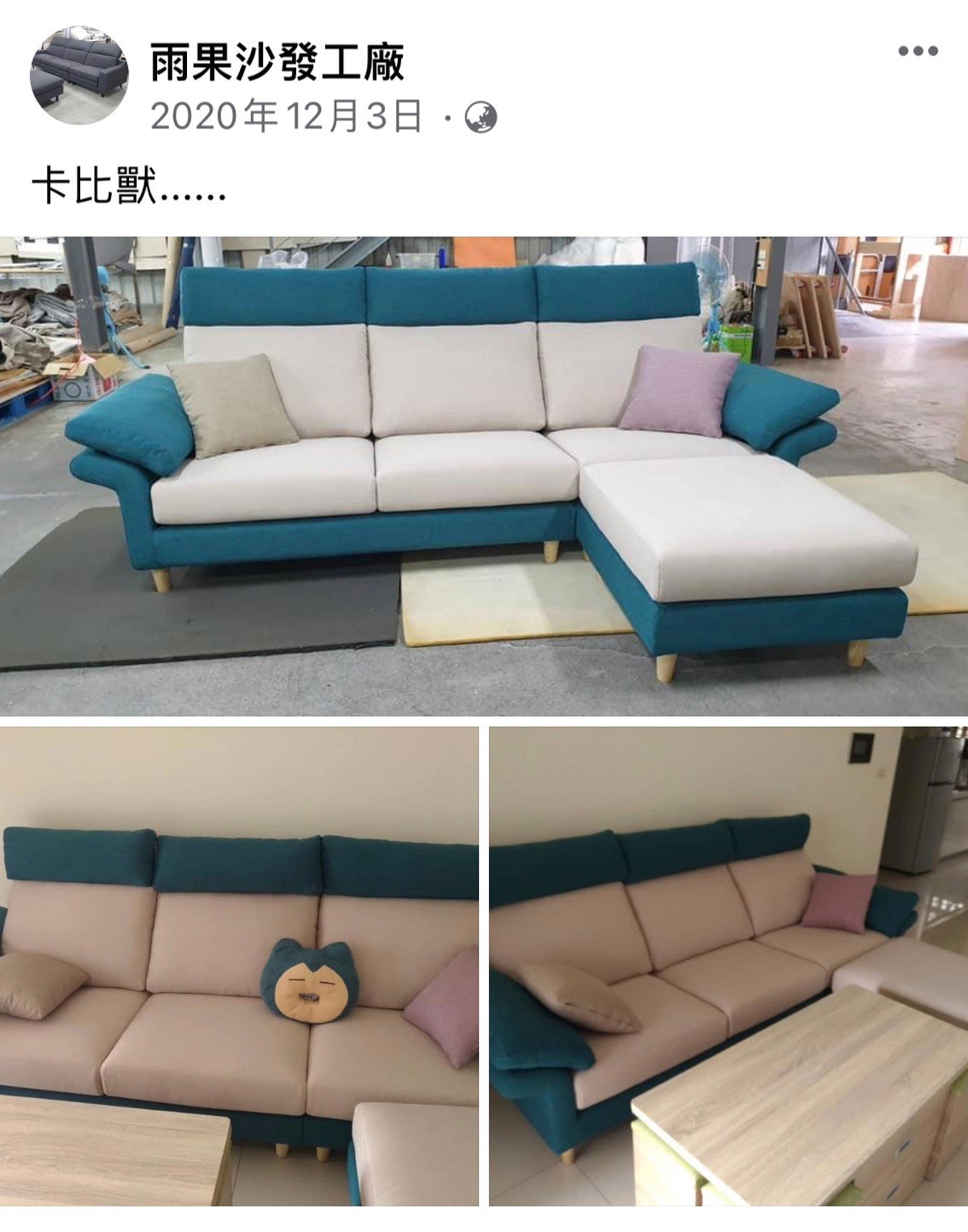The height and width of the screenshot is (1232, 968).
Task: Open the 雨果沙發工廠 page name link
Action: click(277, 63)
